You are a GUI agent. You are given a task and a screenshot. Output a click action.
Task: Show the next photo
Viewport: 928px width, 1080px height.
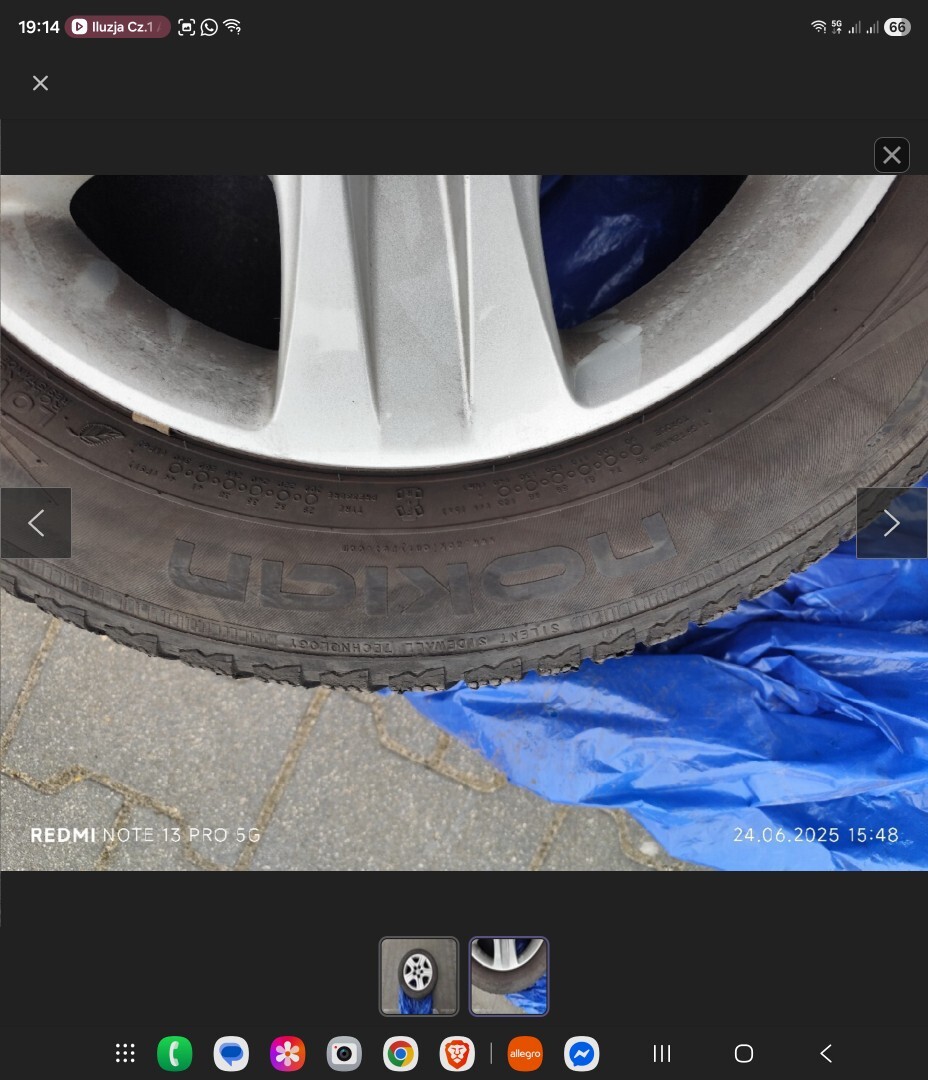891,523
